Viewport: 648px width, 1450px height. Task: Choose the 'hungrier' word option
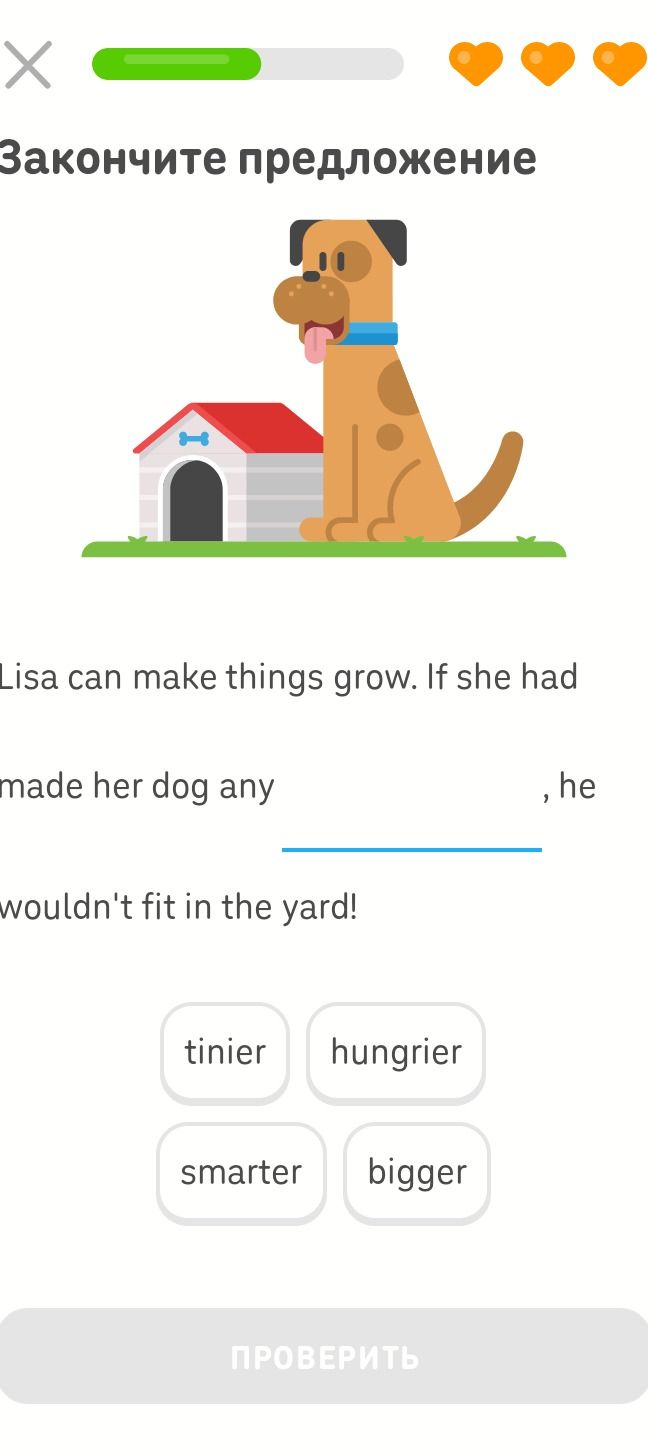[x=396, y=1053]
